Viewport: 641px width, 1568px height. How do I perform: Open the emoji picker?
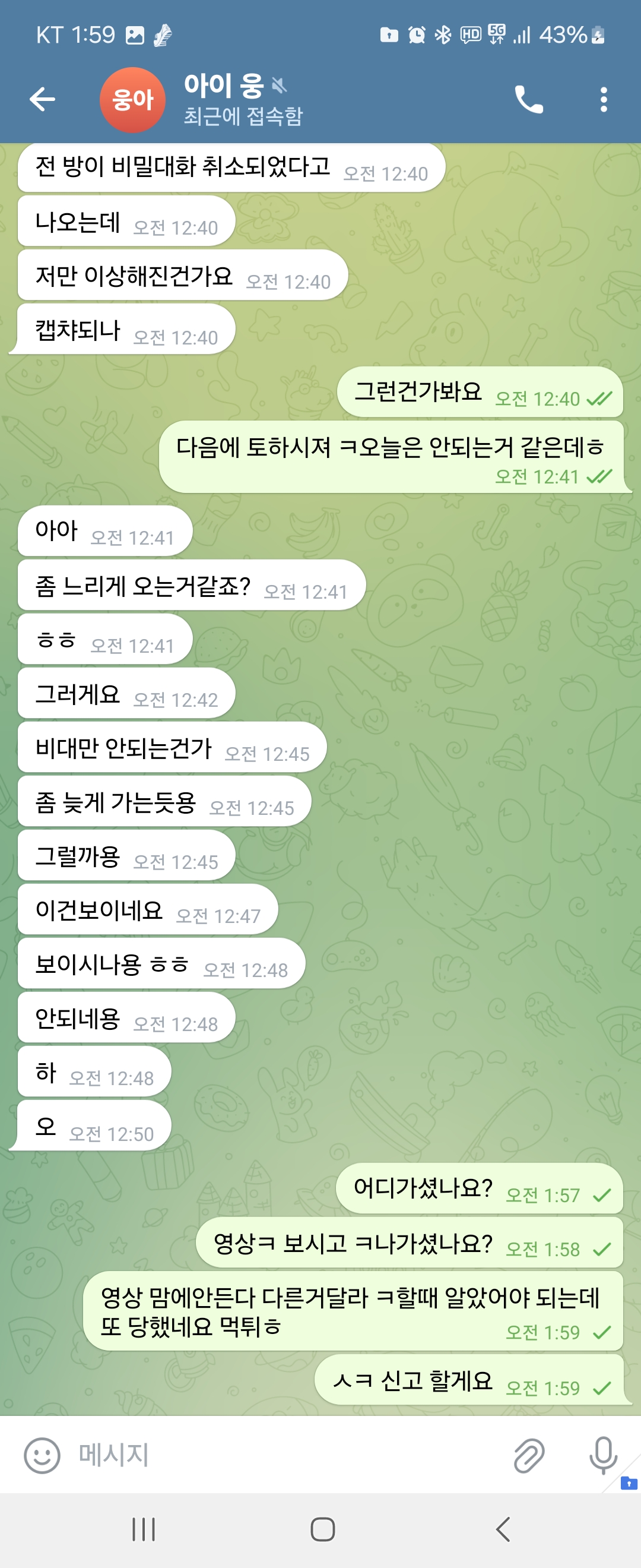(x=42, y=1455)
